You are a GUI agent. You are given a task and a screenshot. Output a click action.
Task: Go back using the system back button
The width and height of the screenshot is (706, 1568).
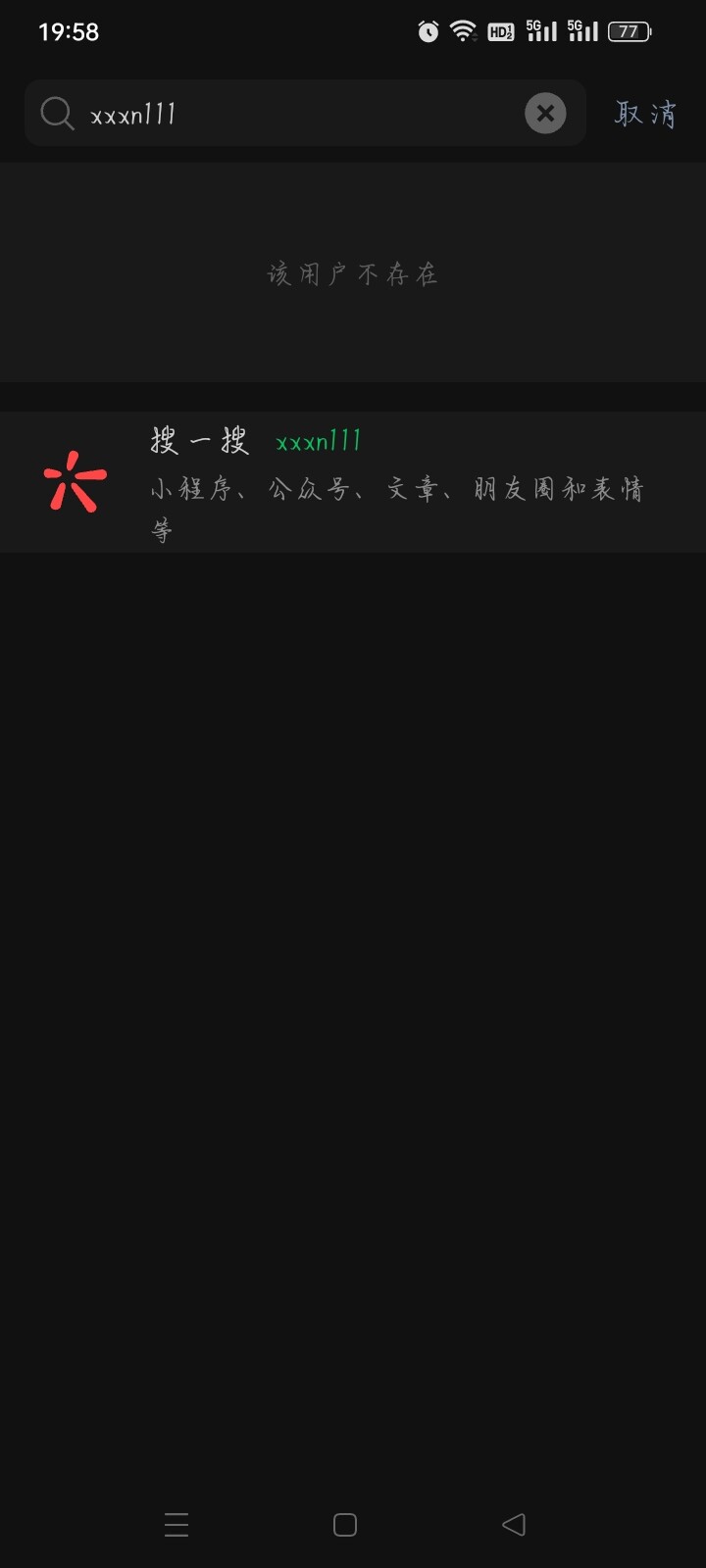pos(514,1524)
